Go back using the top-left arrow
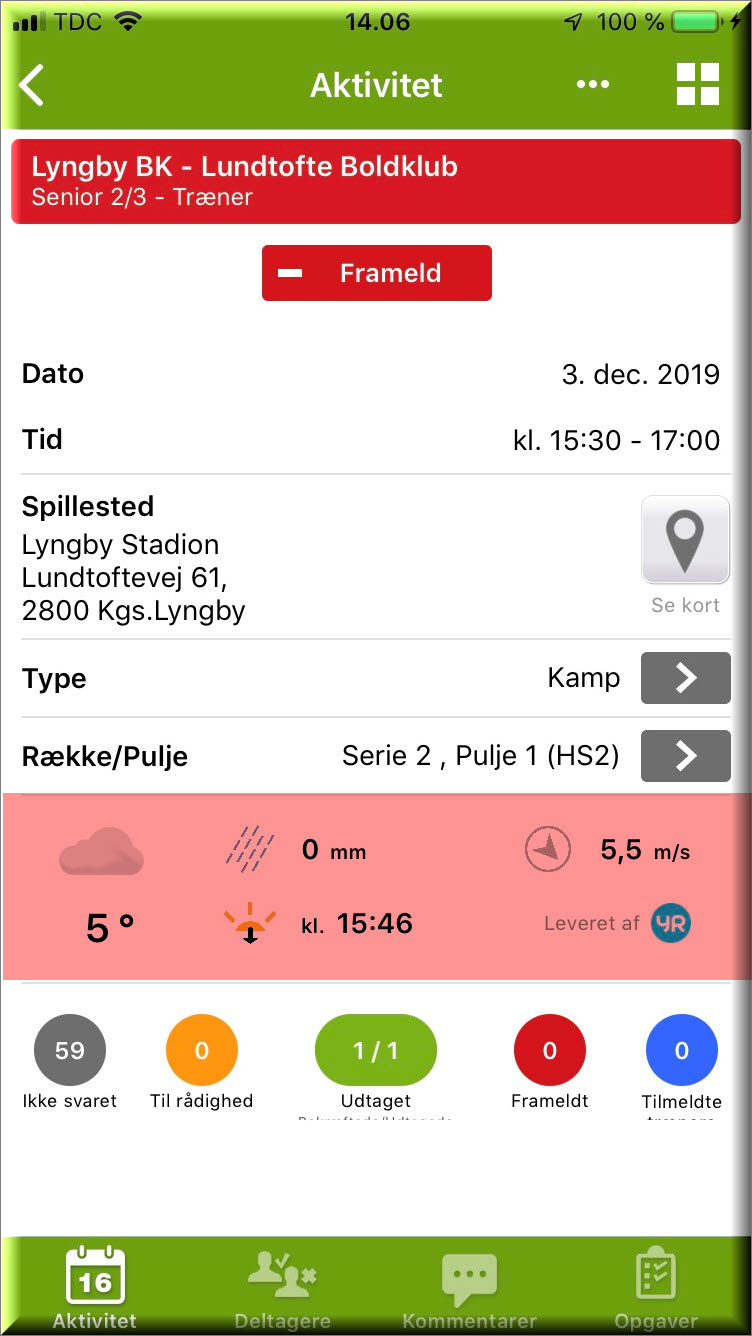752x1336 pixels. click(32, 85)
